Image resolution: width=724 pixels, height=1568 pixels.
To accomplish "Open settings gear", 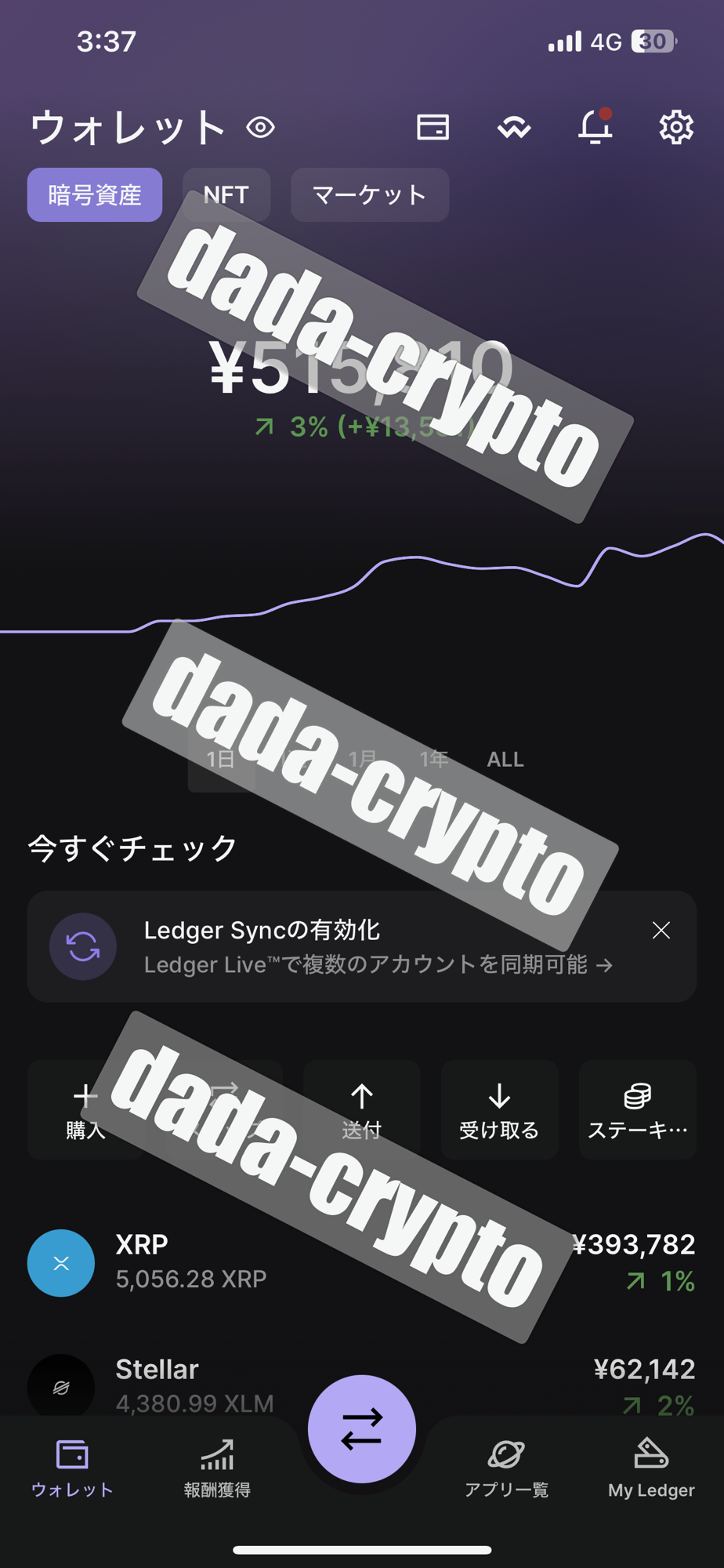I will 675,127.
